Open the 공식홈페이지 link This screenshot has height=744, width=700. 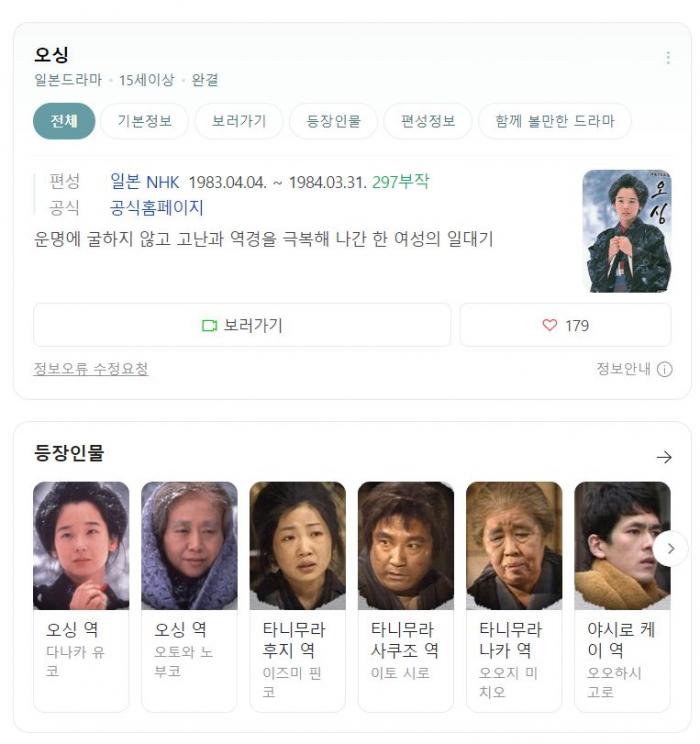[x=156, y=208]
